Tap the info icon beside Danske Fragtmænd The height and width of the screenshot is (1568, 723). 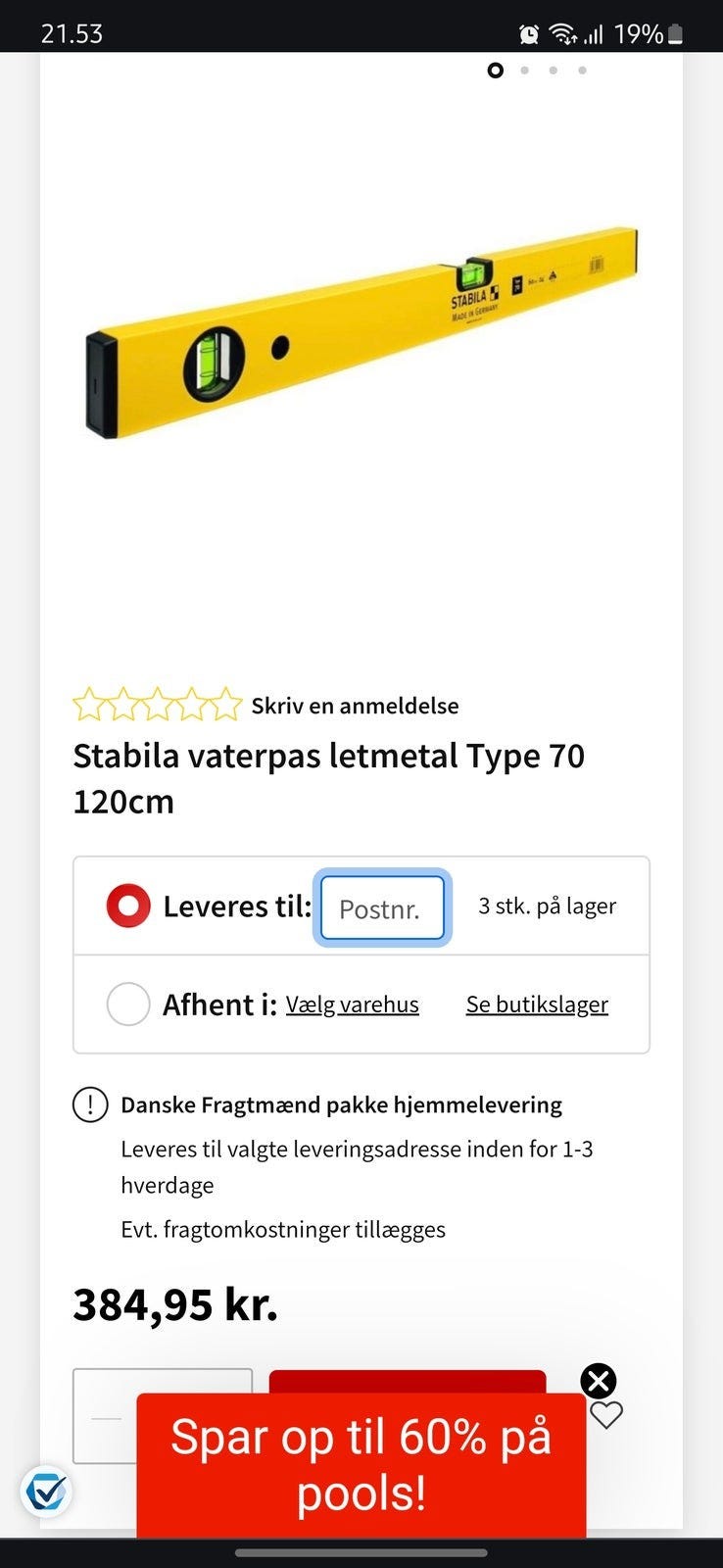coord(90,1104)
